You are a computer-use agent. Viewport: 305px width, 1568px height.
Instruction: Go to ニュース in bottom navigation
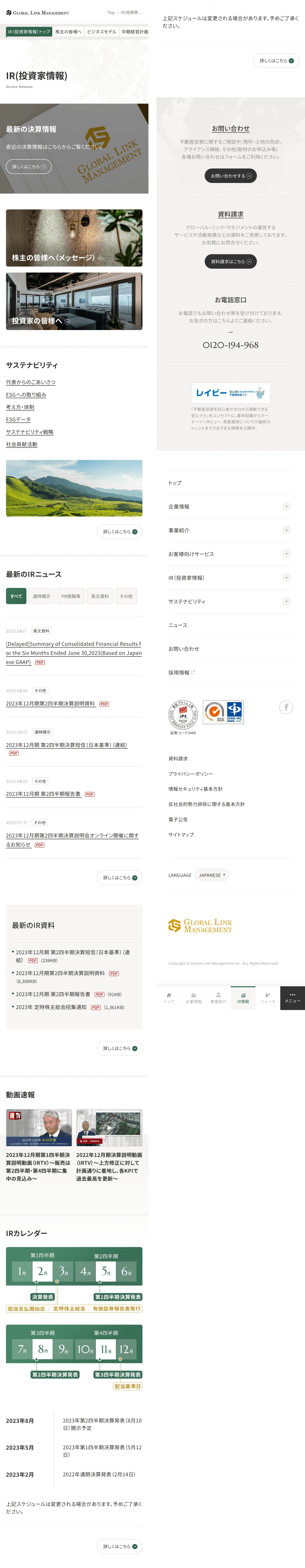pos(268,998)
